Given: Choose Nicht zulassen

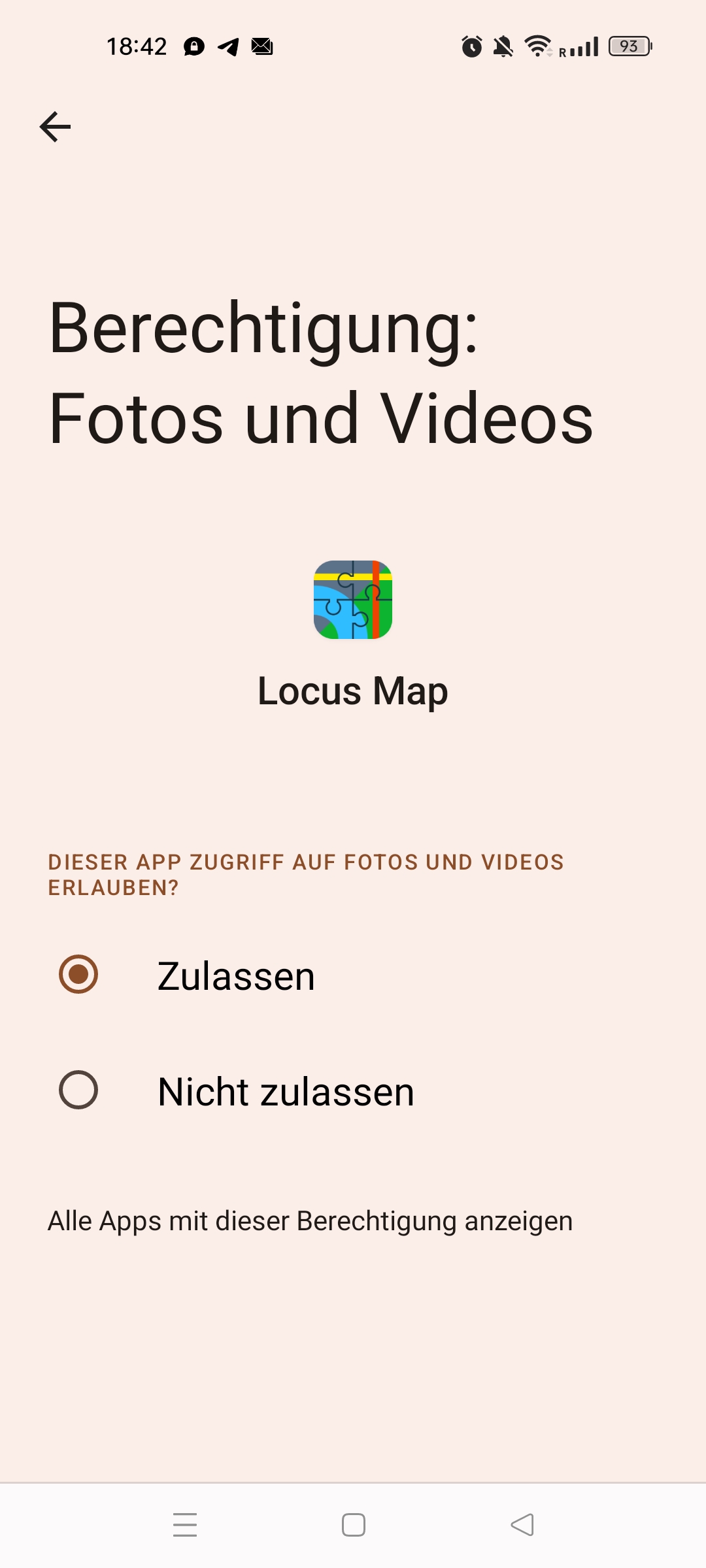Looking at the screenshot, I should 78,1090.
